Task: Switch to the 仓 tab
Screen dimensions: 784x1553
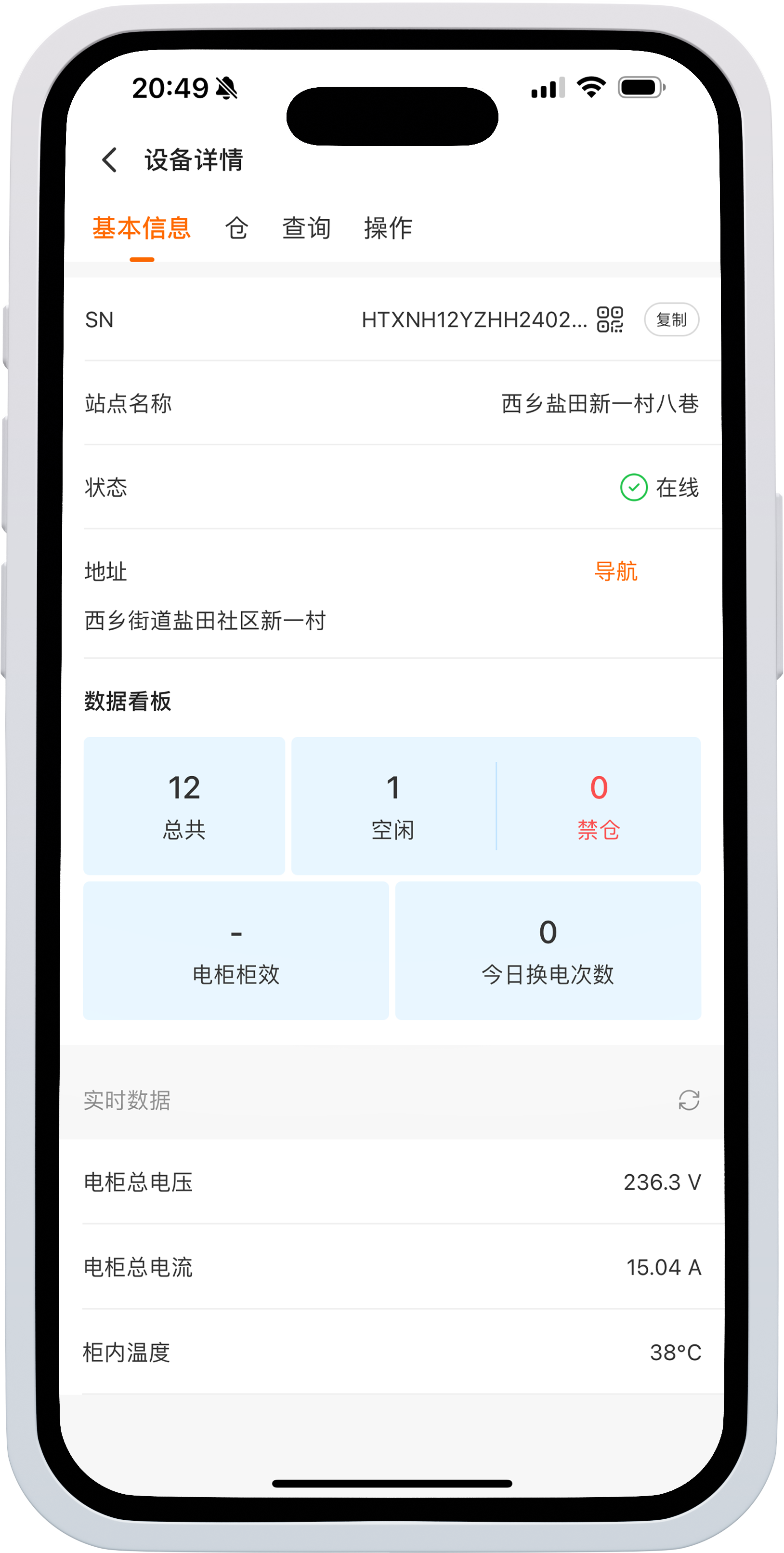Action: pos(236,228)
